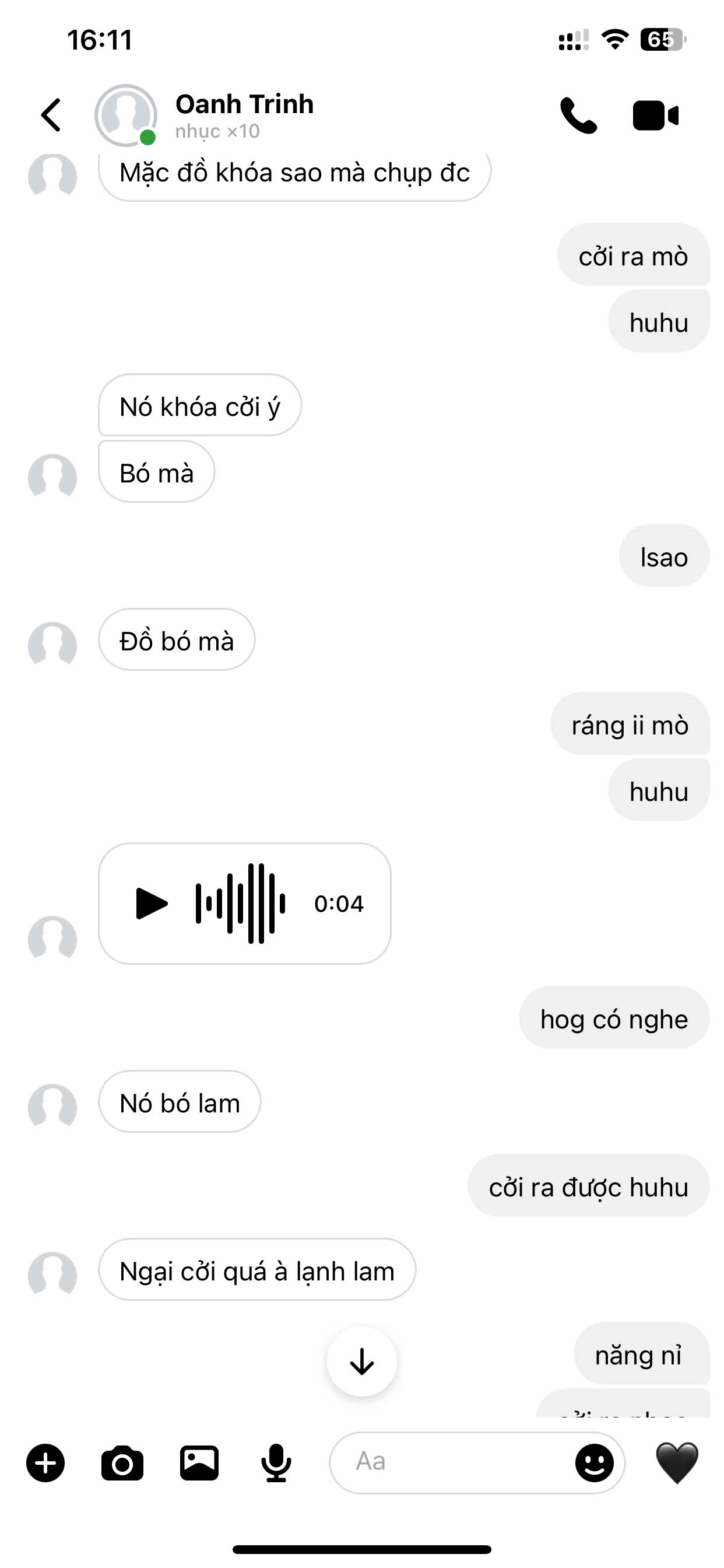Record a voice message with the microphone
The height and width of the screenshot is (1568, 724).
click(276, 1462)
